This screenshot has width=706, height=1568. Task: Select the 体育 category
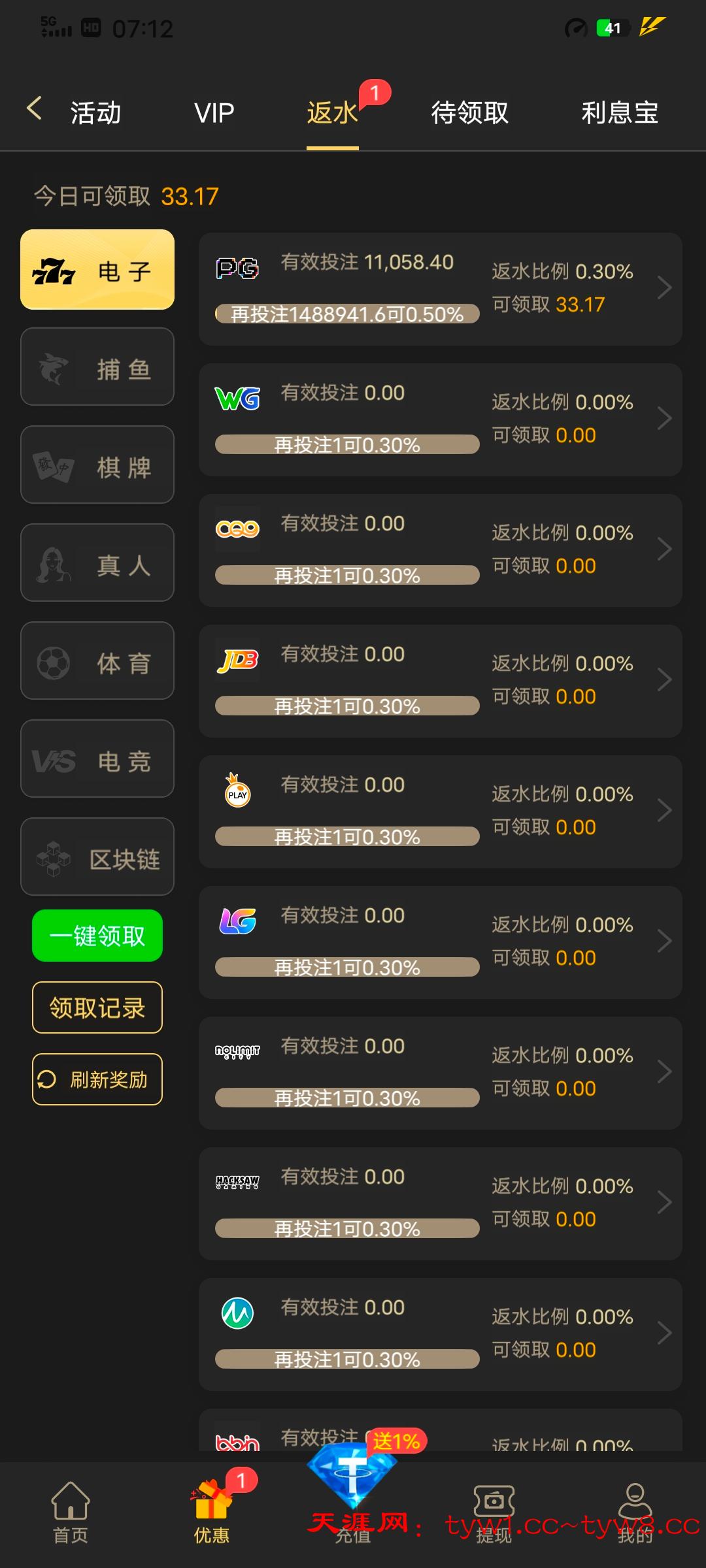[97, 661]
